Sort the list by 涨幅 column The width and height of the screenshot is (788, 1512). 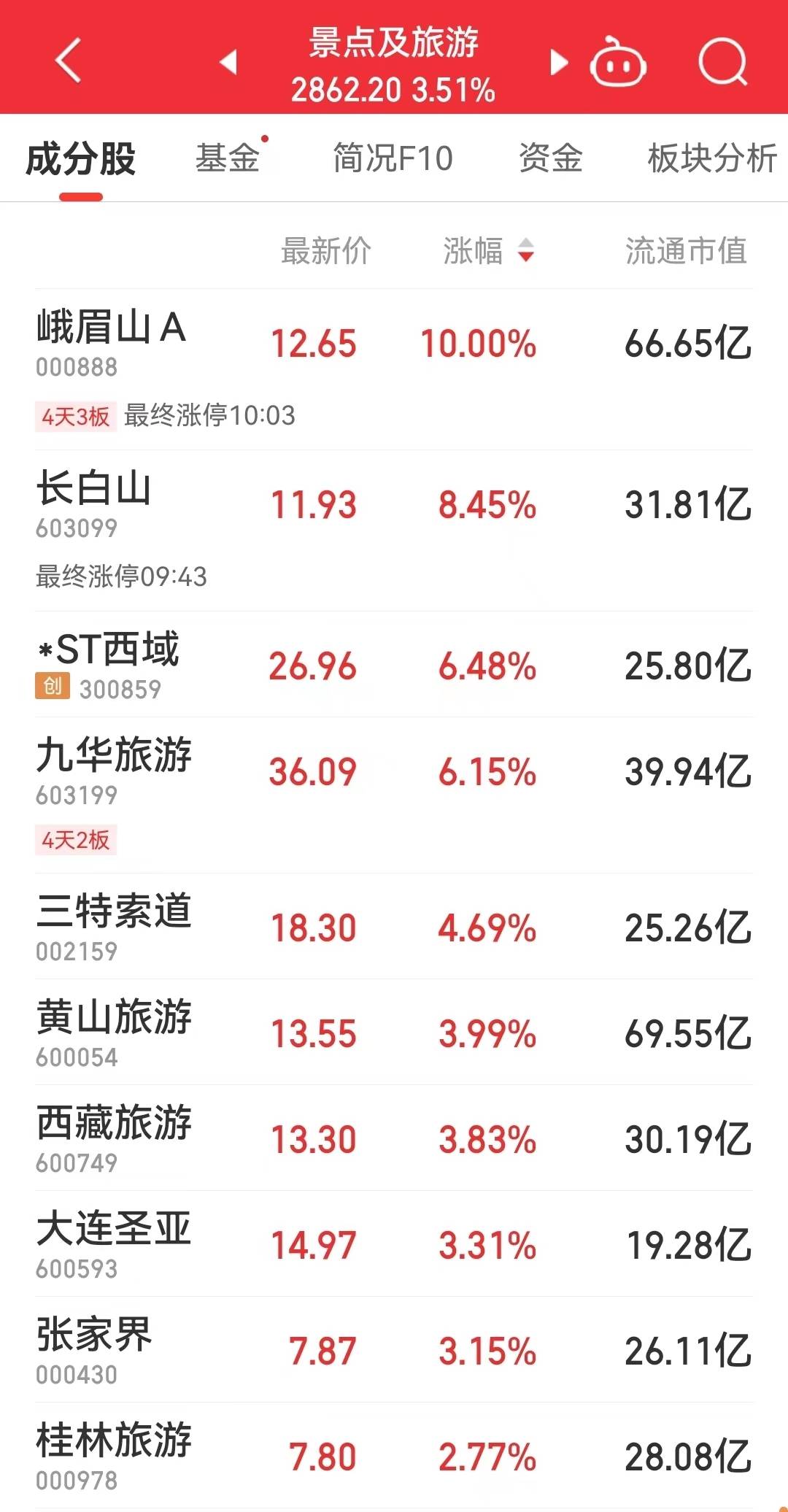[489, 251]
